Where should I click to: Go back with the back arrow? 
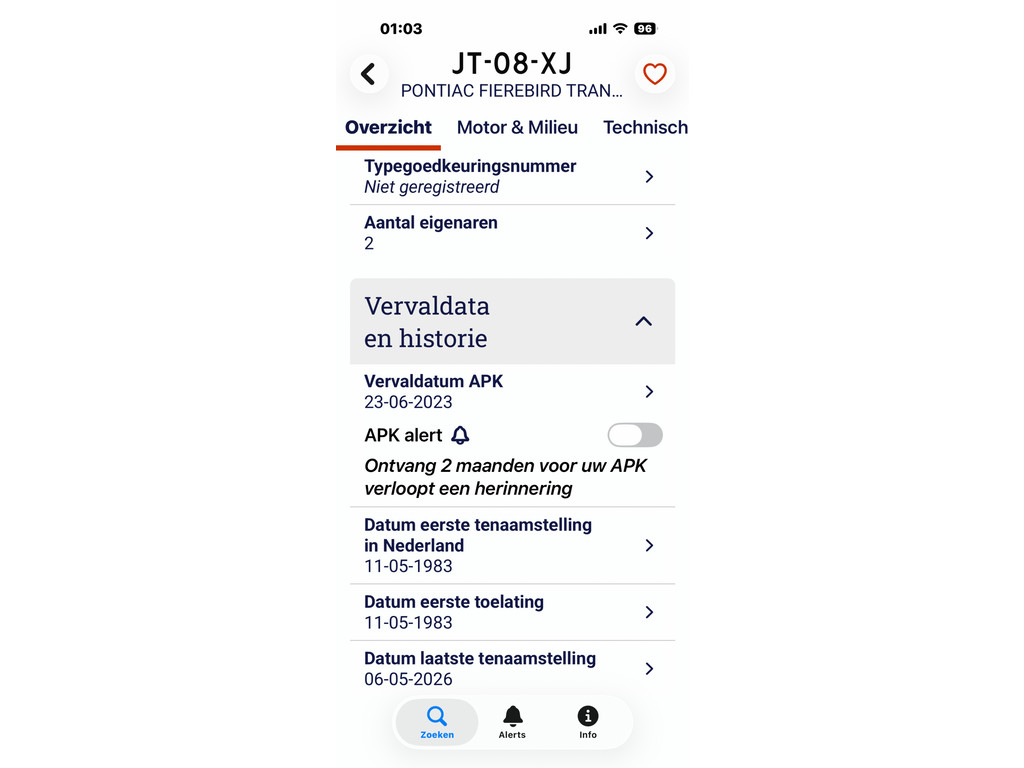(x=369, y=74)
